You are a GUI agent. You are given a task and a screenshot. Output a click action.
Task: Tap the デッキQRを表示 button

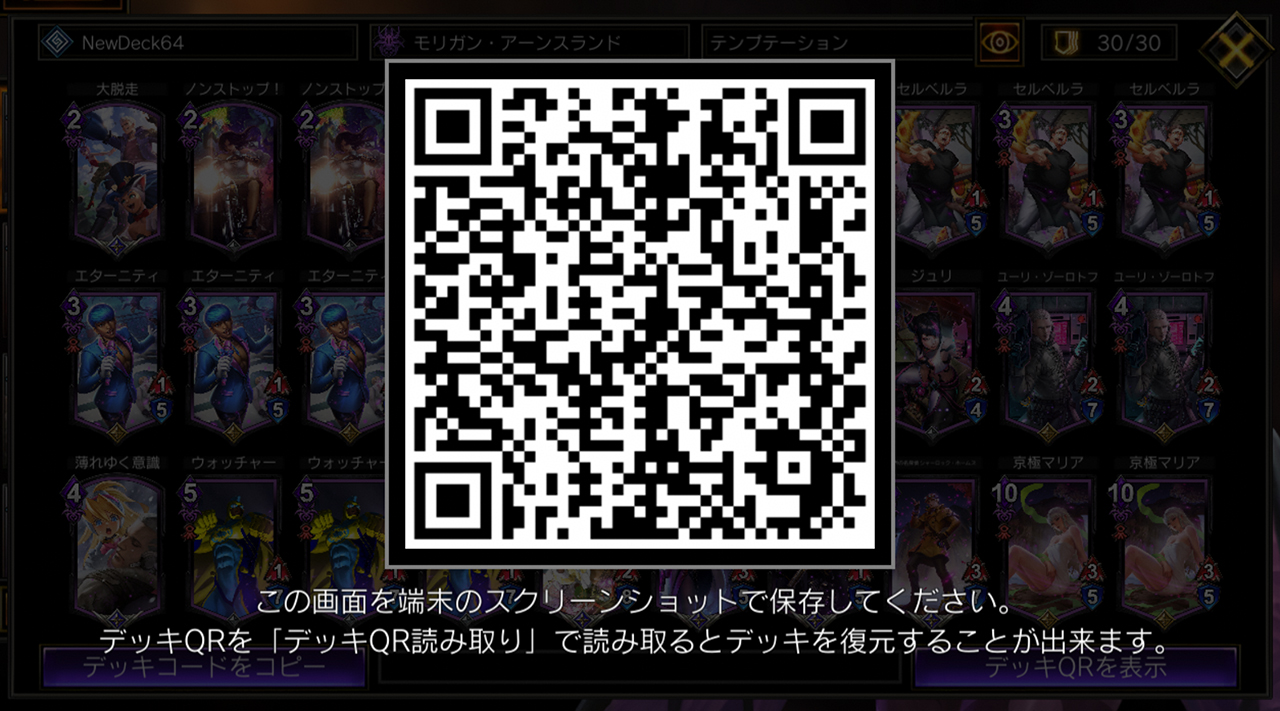(x=1075, y=667)
